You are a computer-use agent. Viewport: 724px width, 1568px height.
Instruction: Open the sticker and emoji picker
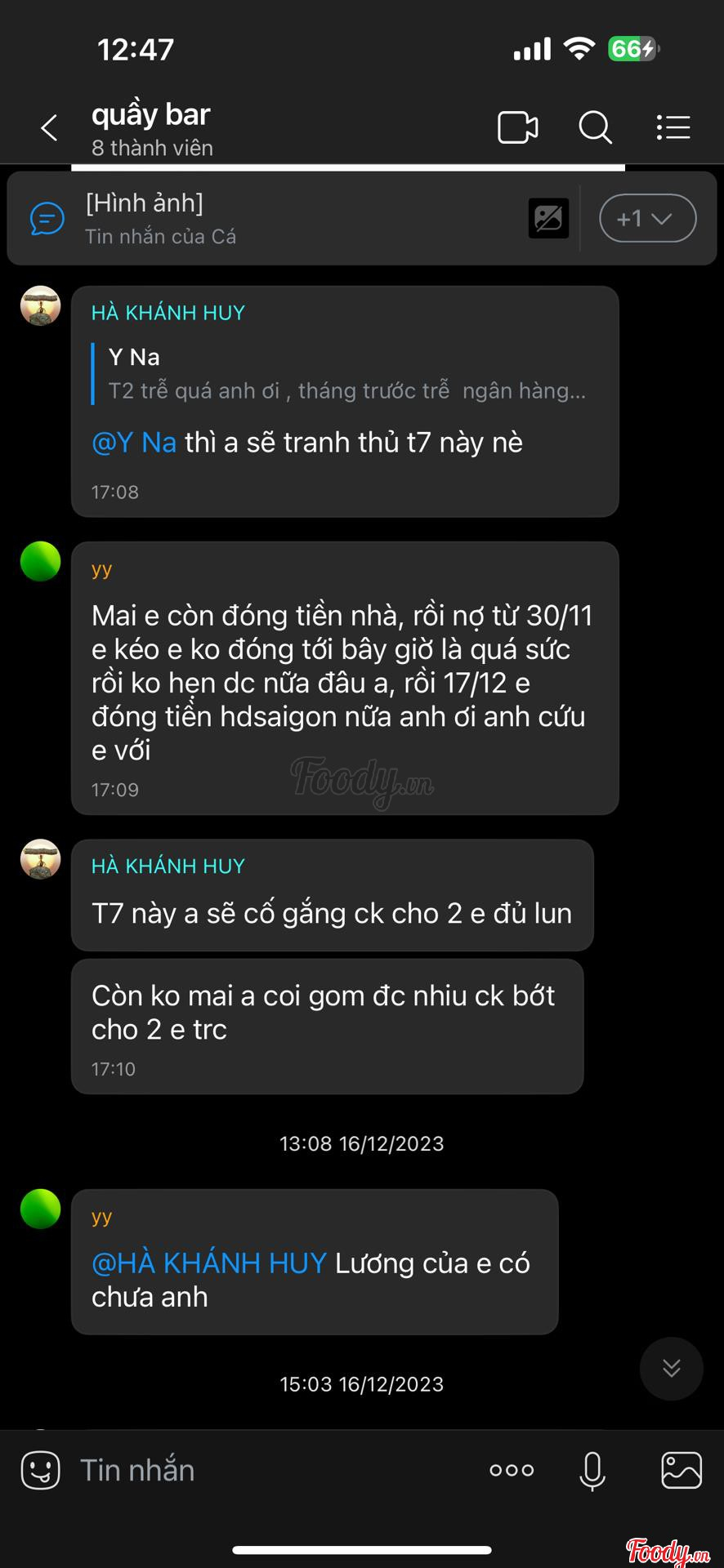[x=41, y=1471]
